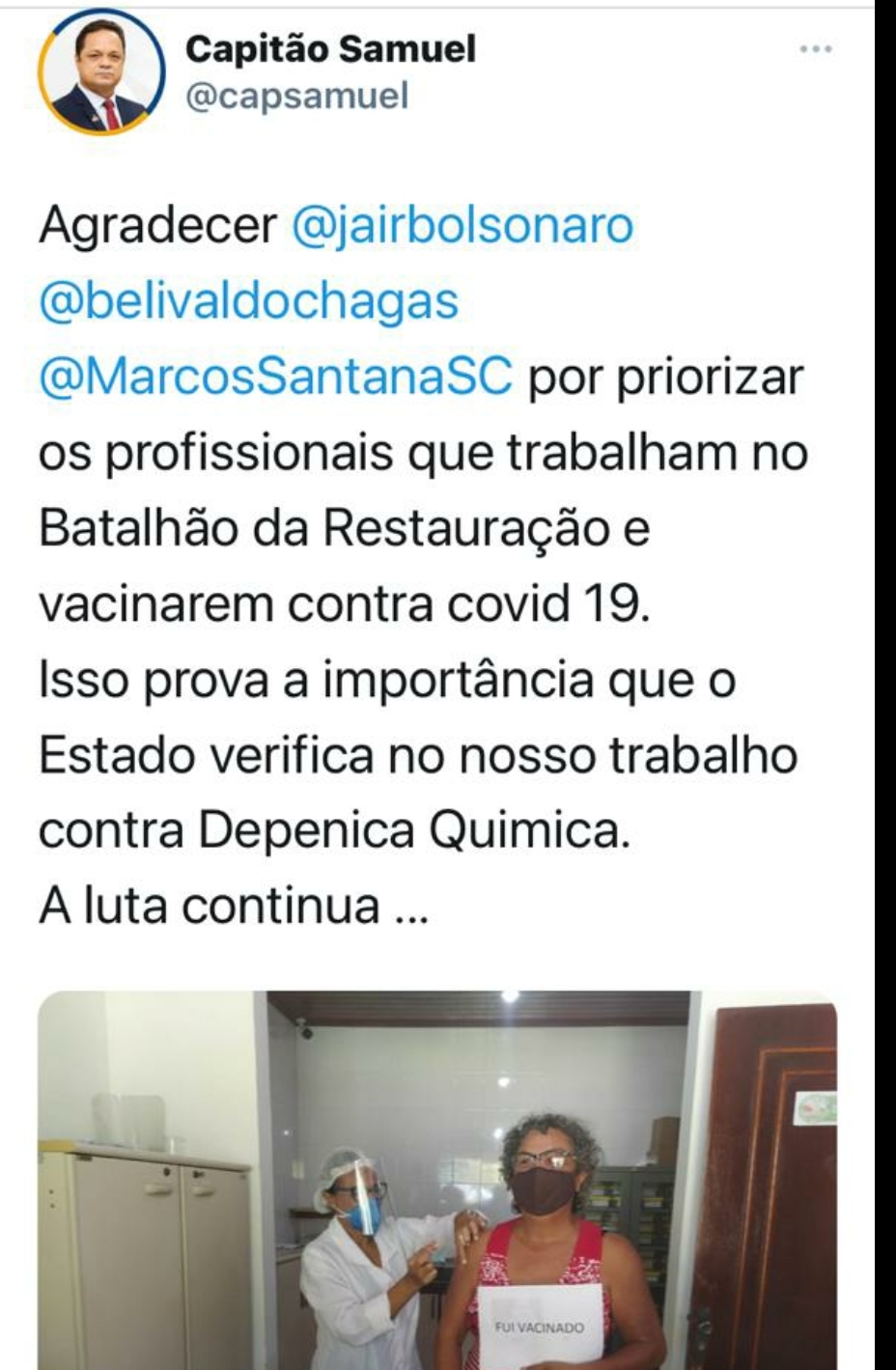Open the tweet's three-dot overflow menu
Image resolution: width=896 pixels, height=1370 pixels.
816,49
